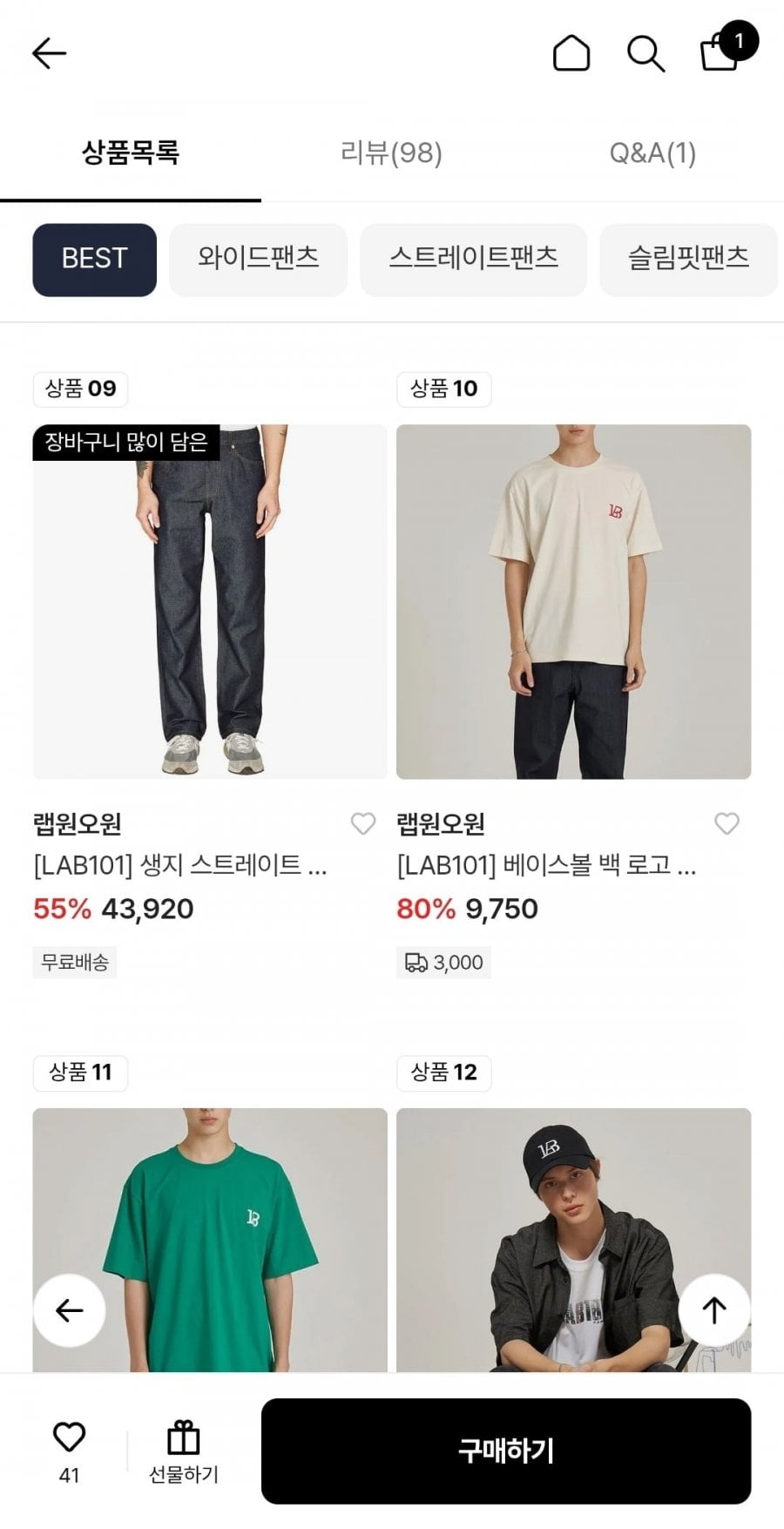This screenshot has width=784, height=1529.
Task: Switch to the 리뷰(98) tab
Action: pyautogui.click(x=391, y=153)
